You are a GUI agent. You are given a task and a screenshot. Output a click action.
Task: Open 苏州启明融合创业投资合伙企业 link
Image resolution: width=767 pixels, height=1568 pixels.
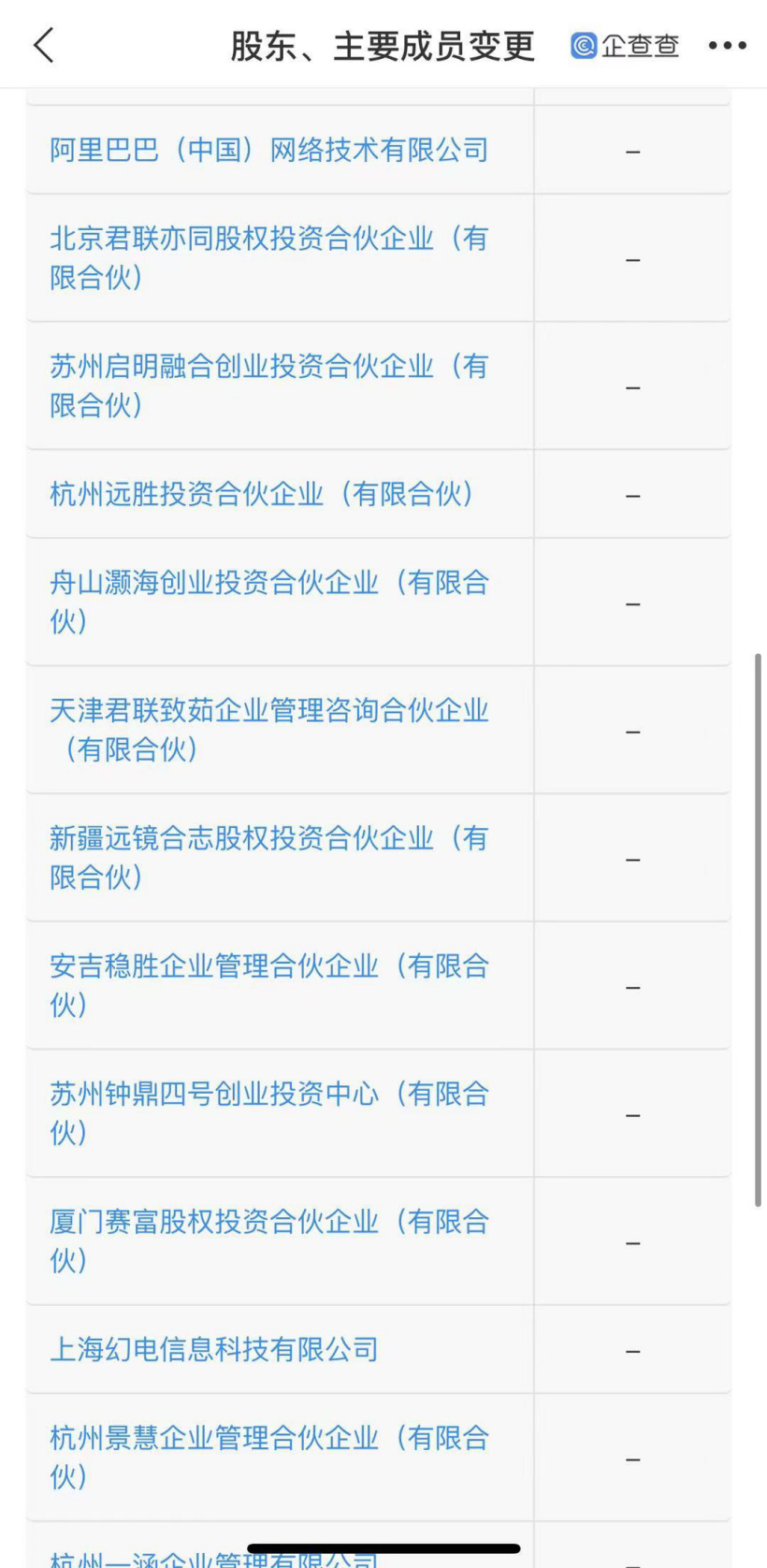(x=269, y=385)
